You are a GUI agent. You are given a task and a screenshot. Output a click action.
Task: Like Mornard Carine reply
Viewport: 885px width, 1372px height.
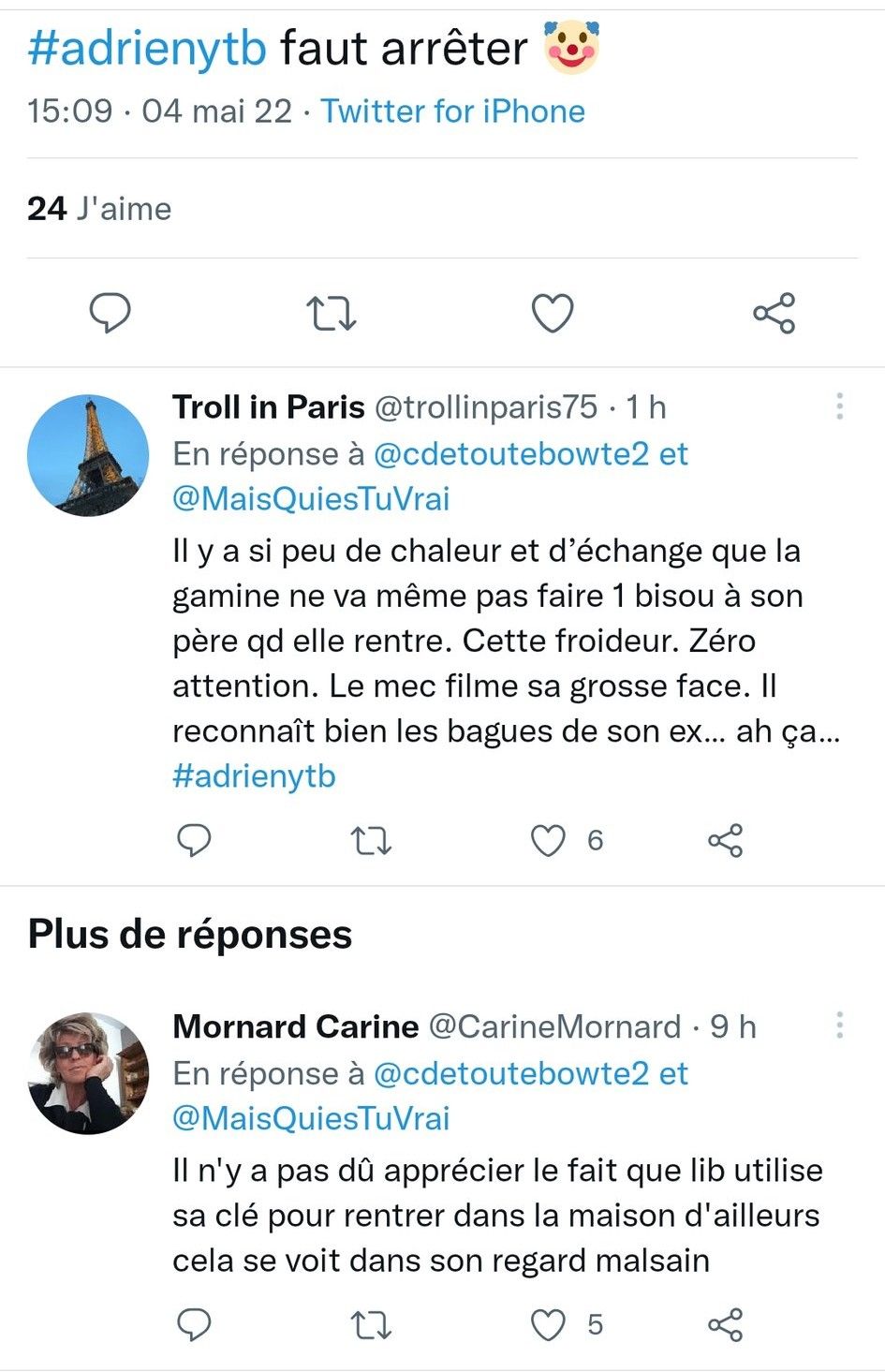click(x=549, y=1325)
